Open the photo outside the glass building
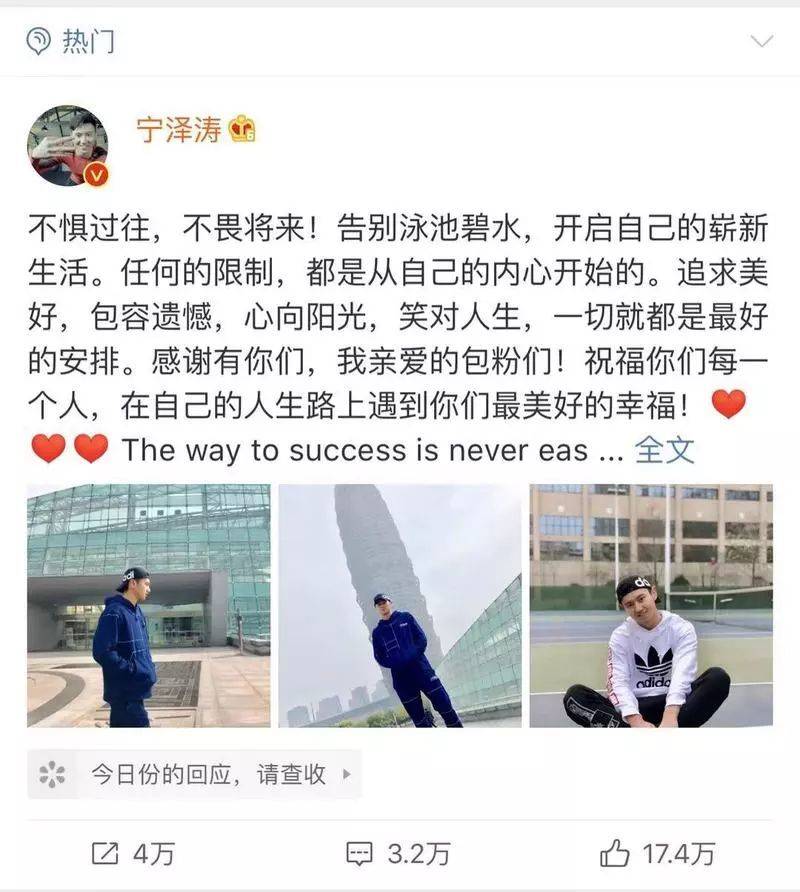Screen dimensions: 800x892 tap(148, 605)
